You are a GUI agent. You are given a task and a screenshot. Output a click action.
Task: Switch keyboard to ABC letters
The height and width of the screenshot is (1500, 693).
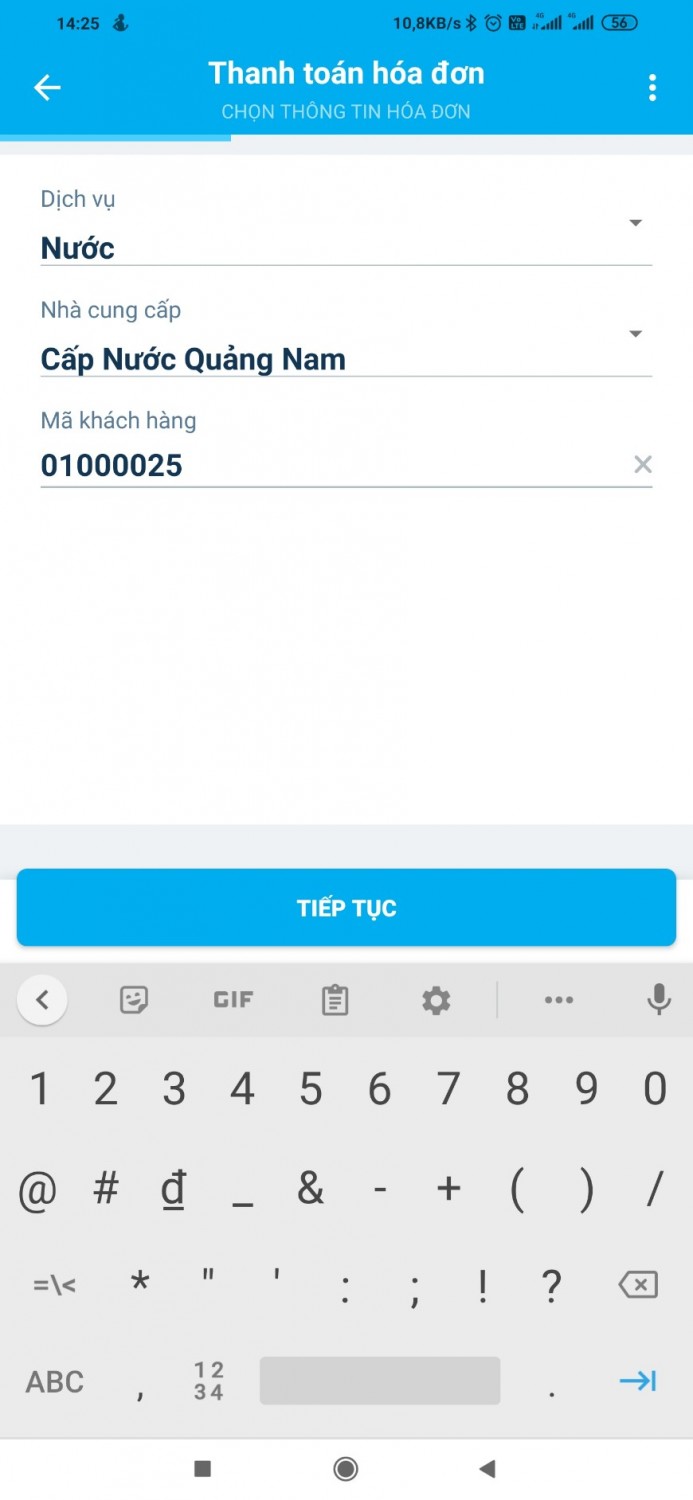tap(55, 1381)
